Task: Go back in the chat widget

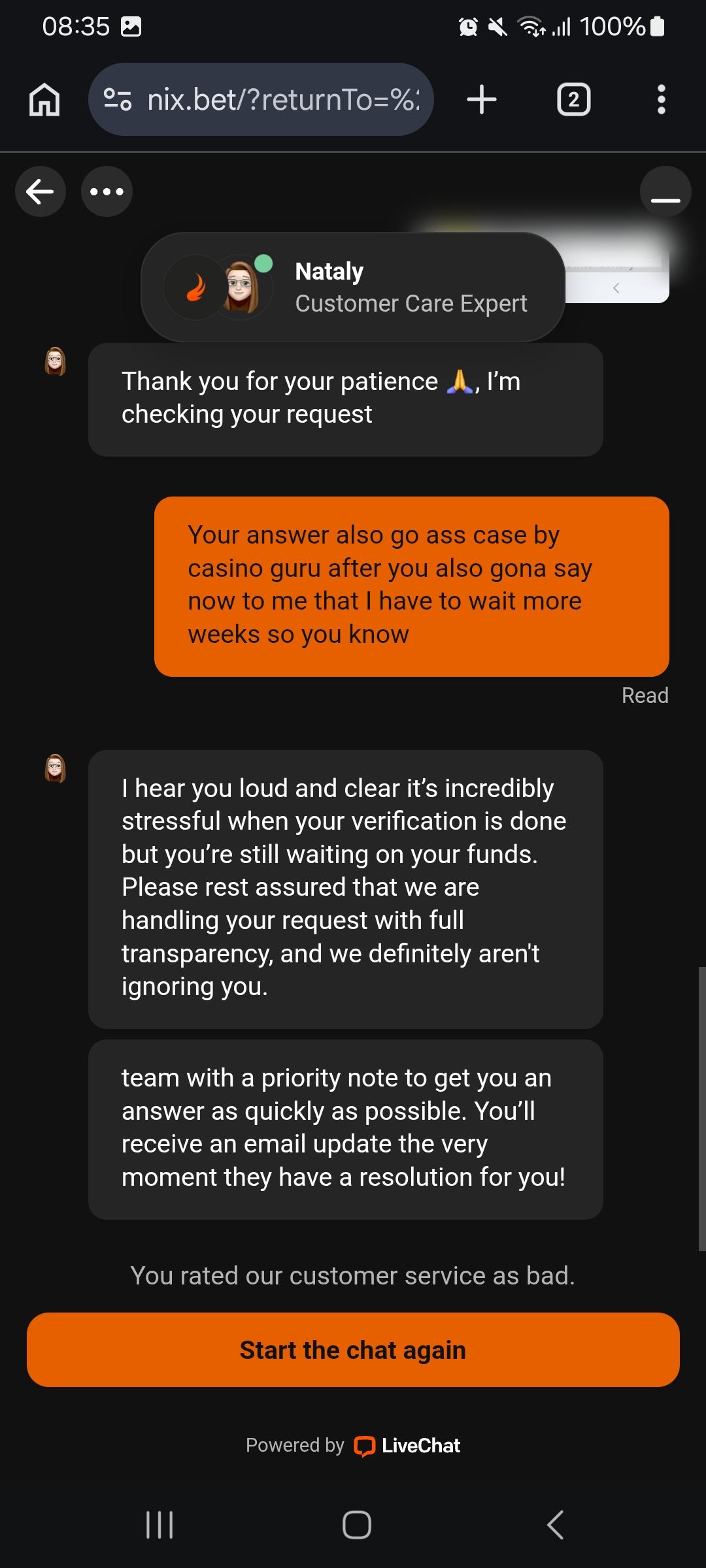Action: [x=41, y=191]
